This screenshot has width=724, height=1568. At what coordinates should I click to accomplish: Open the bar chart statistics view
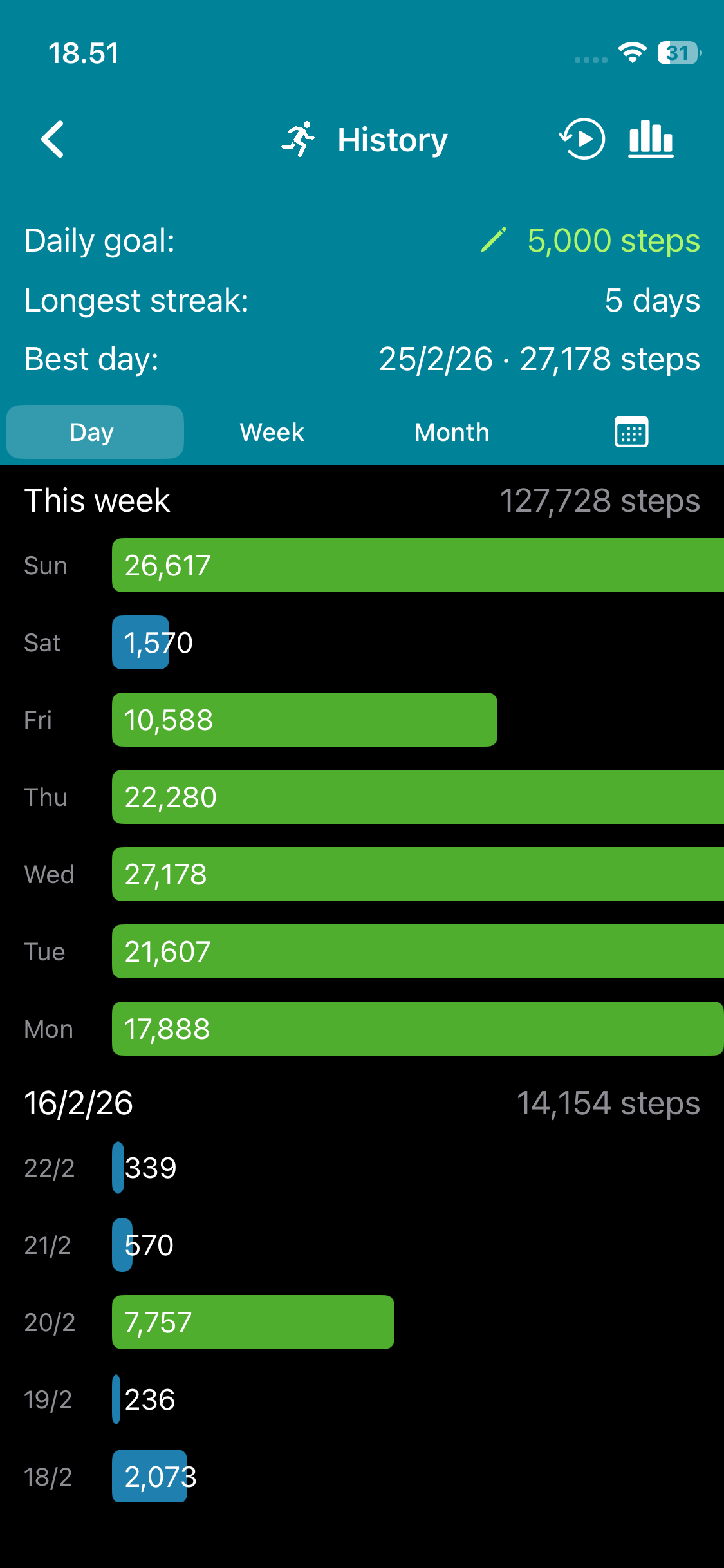(x=651, y=139)
